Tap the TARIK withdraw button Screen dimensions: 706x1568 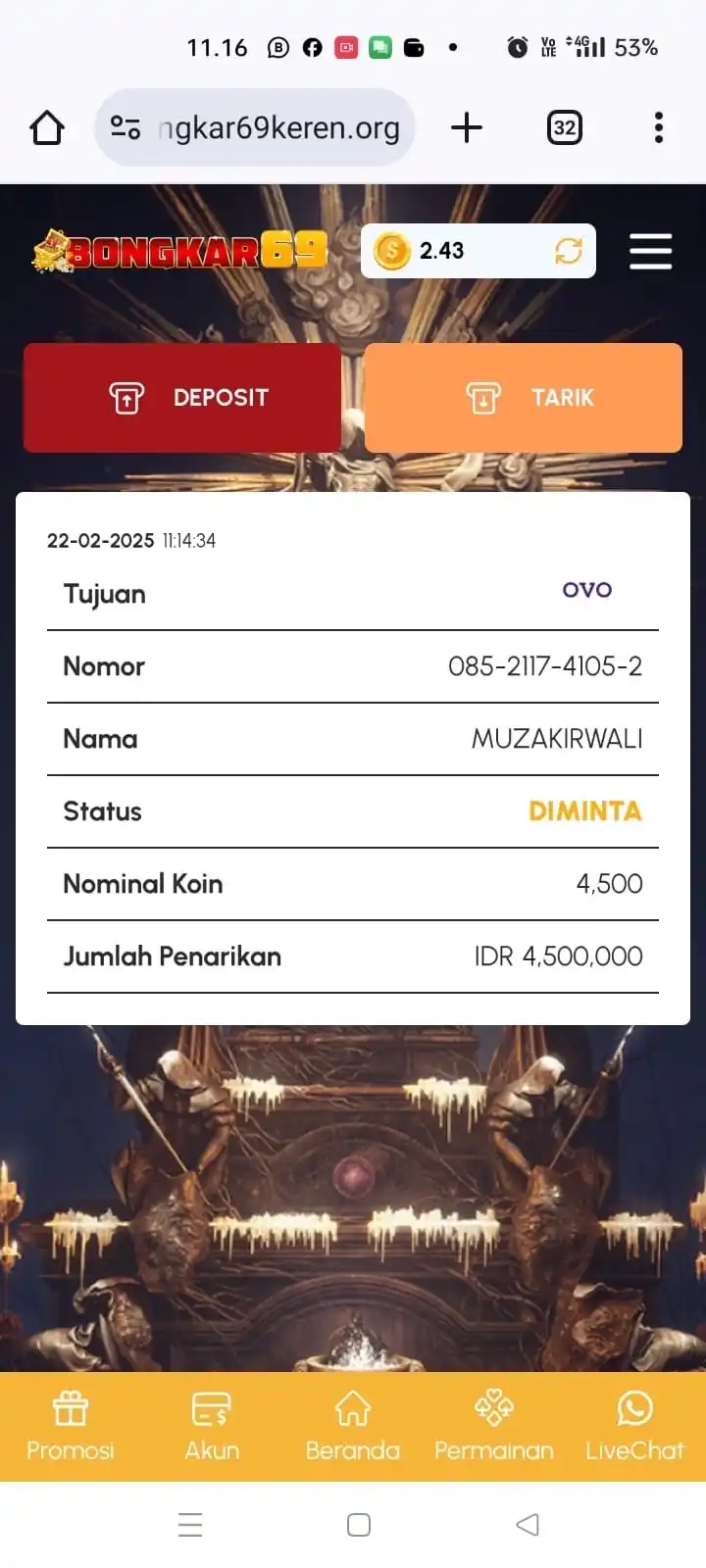(524, 398)
